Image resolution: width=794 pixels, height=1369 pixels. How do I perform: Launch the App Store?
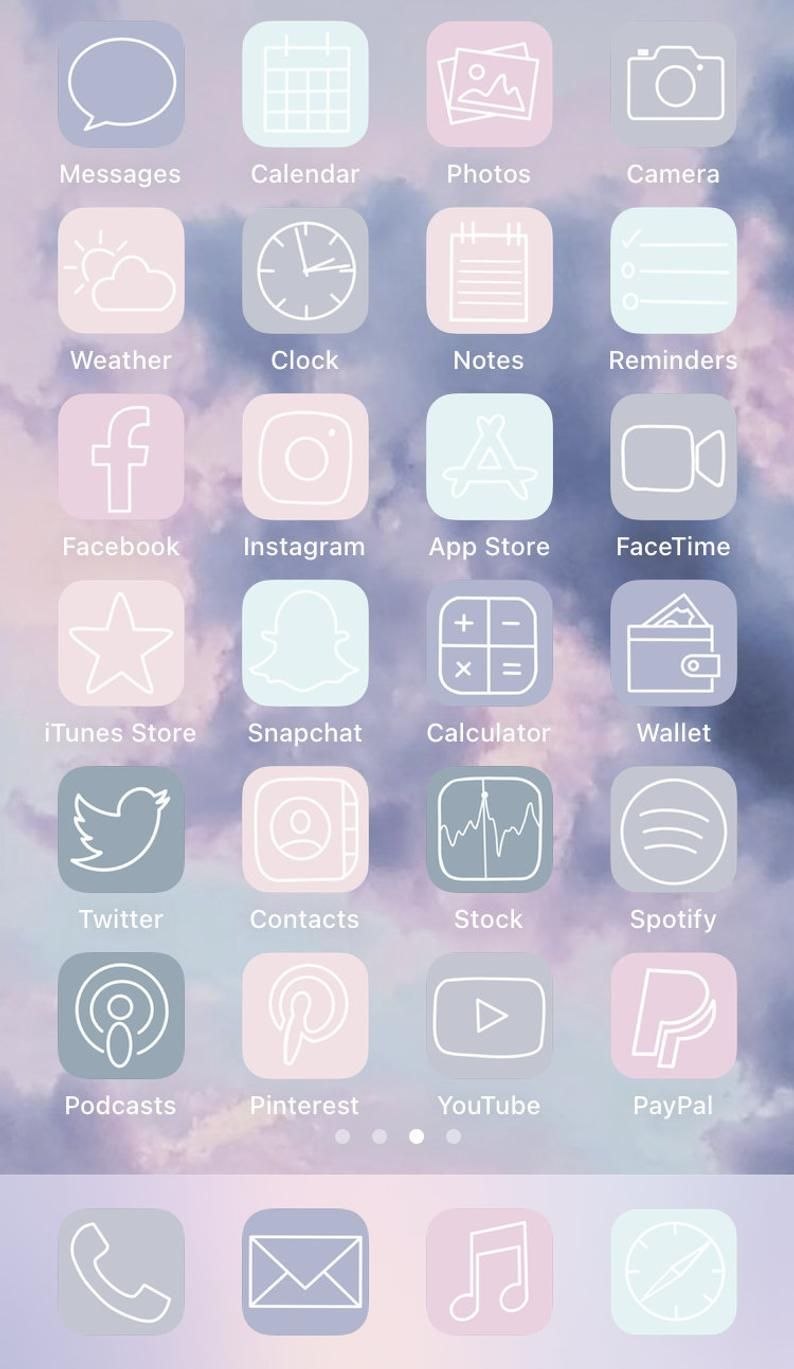click(489, 457)
